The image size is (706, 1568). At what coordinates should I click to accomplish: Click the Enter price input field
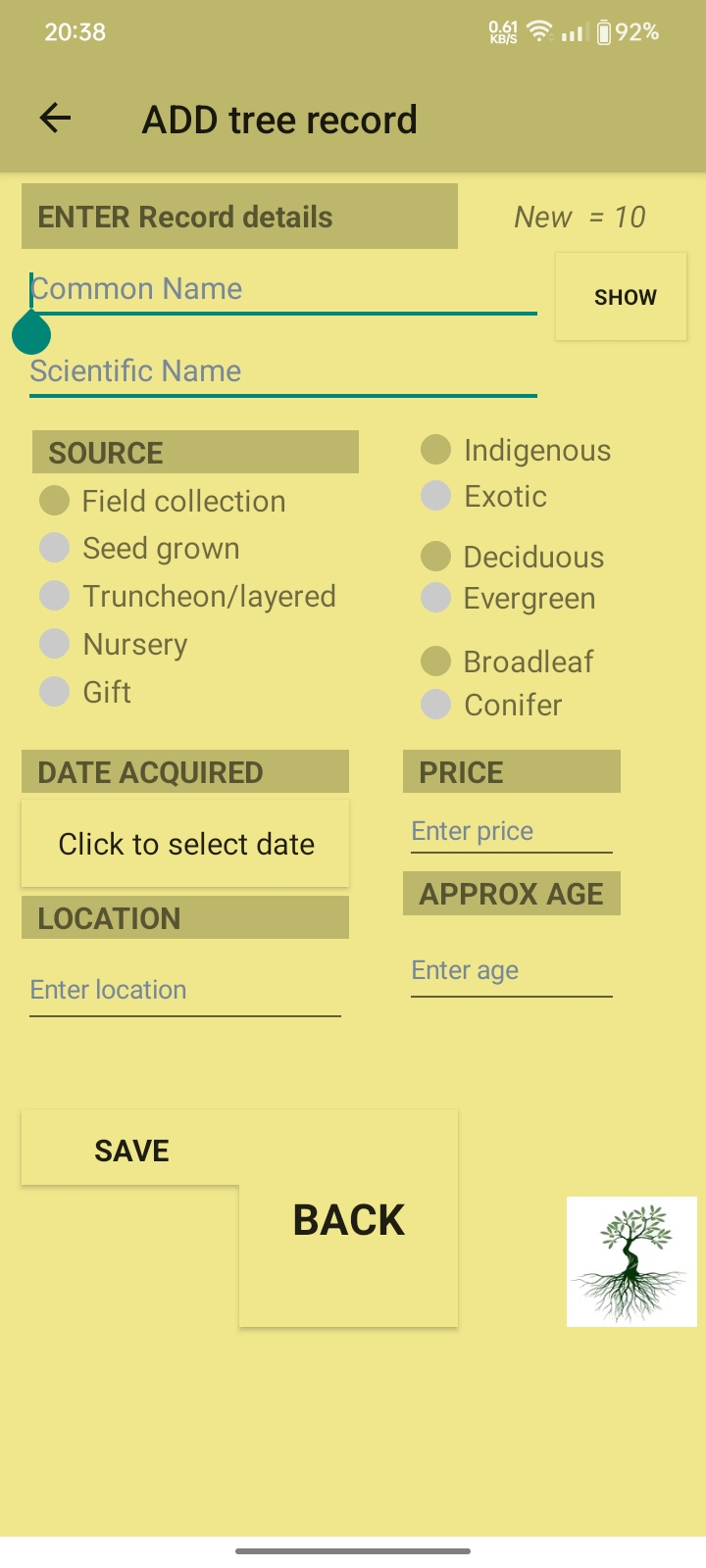(x=510, y=831)
